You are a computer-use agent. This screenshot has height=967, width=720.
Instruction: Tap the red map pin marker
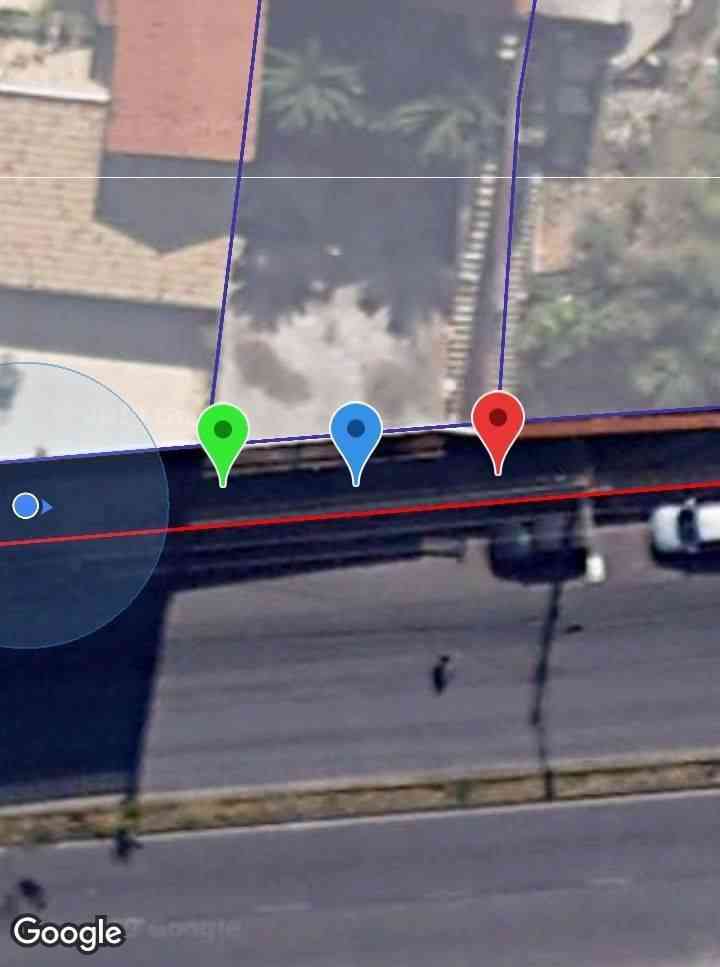498,421
